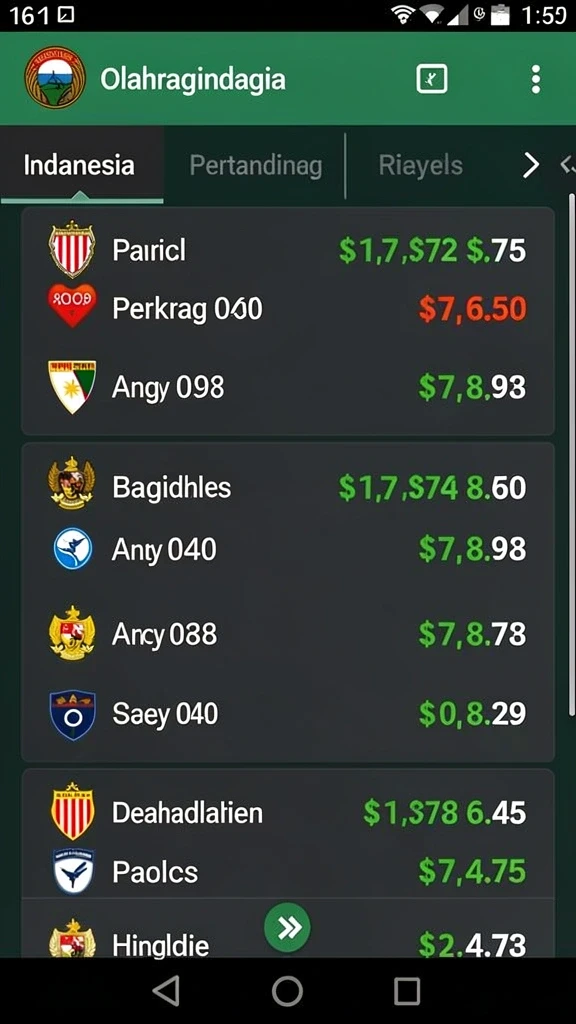The height and width of the screenshot is (1024, 576).
Task: Go back with the system back button
Action: pos(166,991)
